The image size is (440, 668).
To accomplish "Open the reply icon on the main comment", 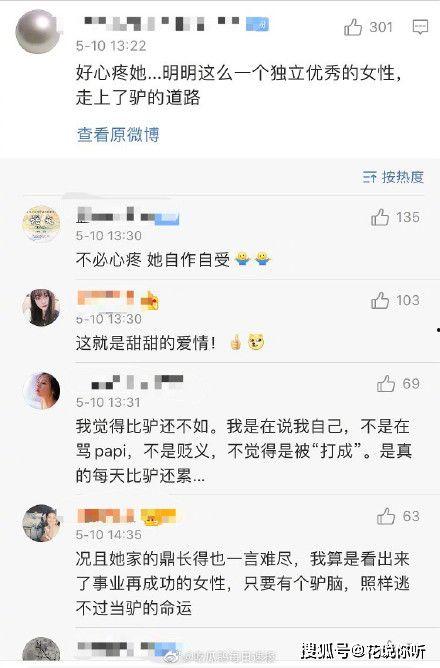I will (x=420, y=27).
